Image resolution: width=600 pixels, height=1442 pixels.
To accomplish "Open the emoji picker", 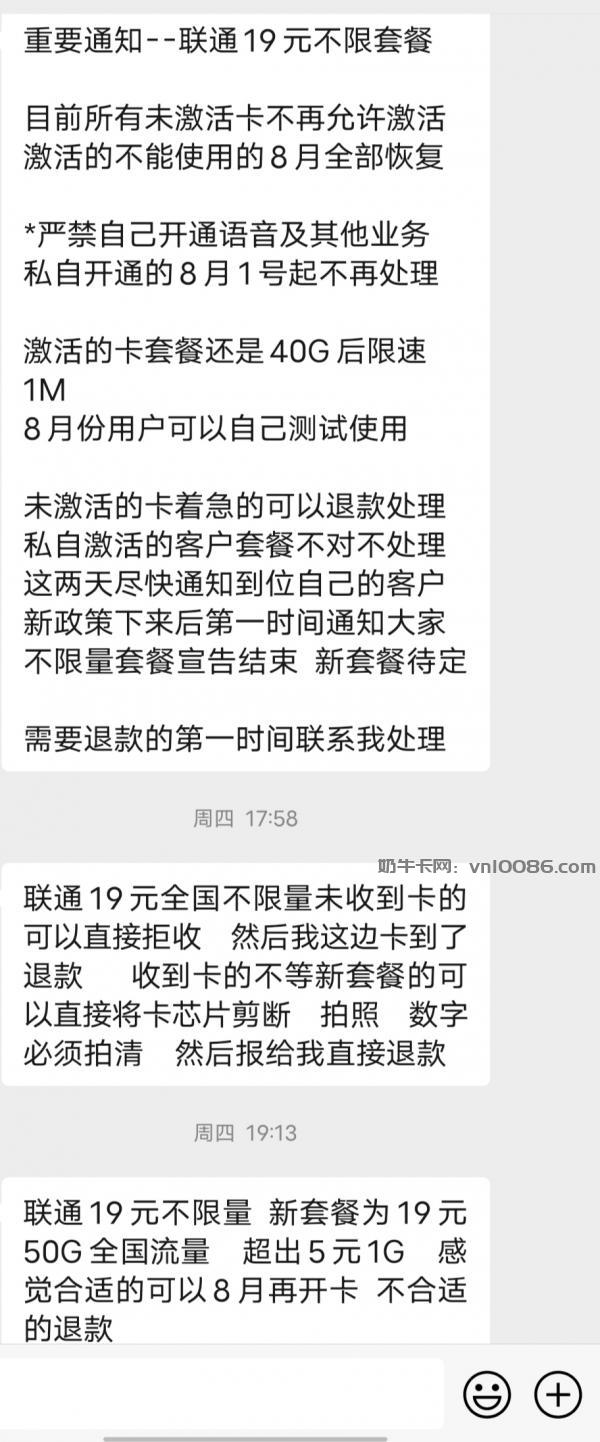I will click(487, 1394).
